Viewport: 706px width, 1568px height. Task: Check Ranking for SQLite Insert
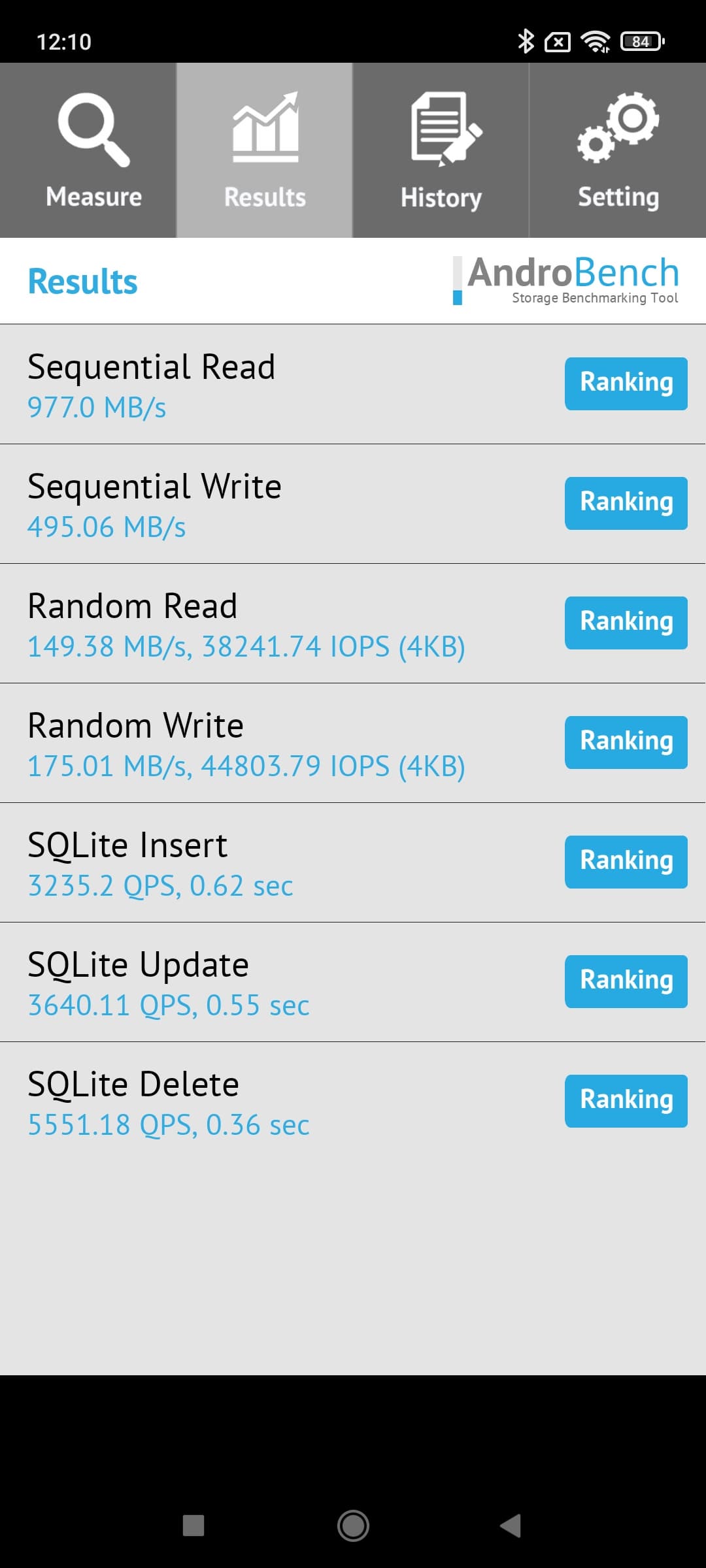pyautogui.click(x=626, y=862)
